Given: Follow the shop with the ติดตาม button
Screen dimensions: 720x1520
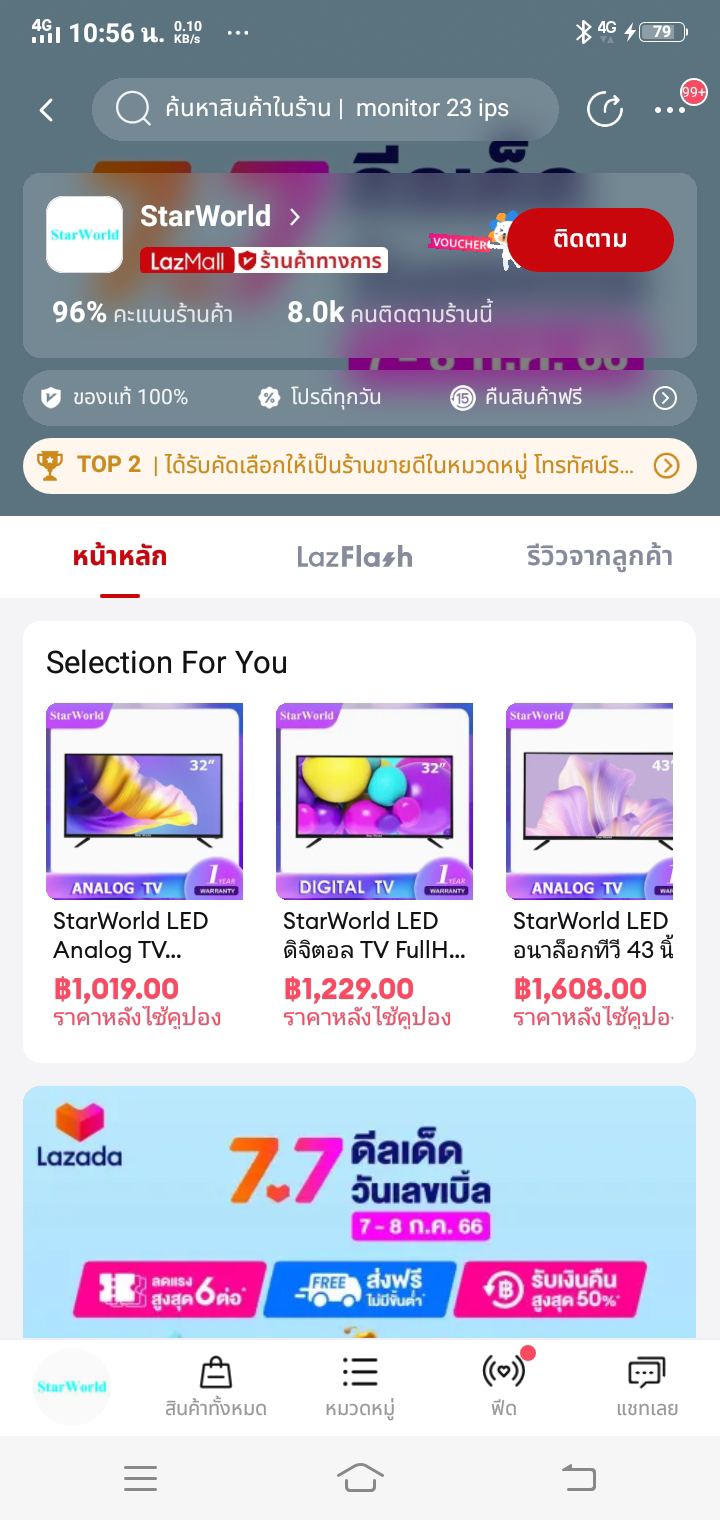Looking at the screenshot, I should tap(590, 240).
